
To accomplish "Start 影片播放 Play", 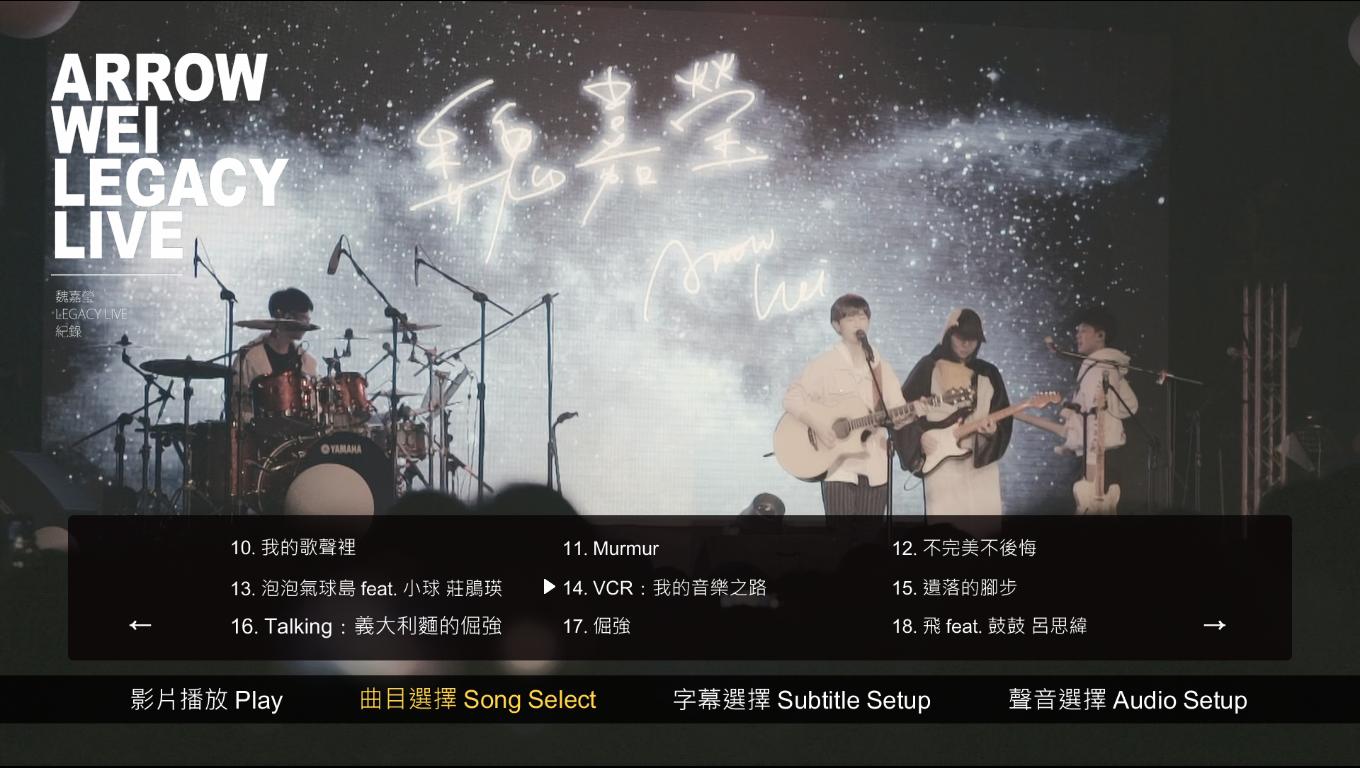I will click(207, 700).
